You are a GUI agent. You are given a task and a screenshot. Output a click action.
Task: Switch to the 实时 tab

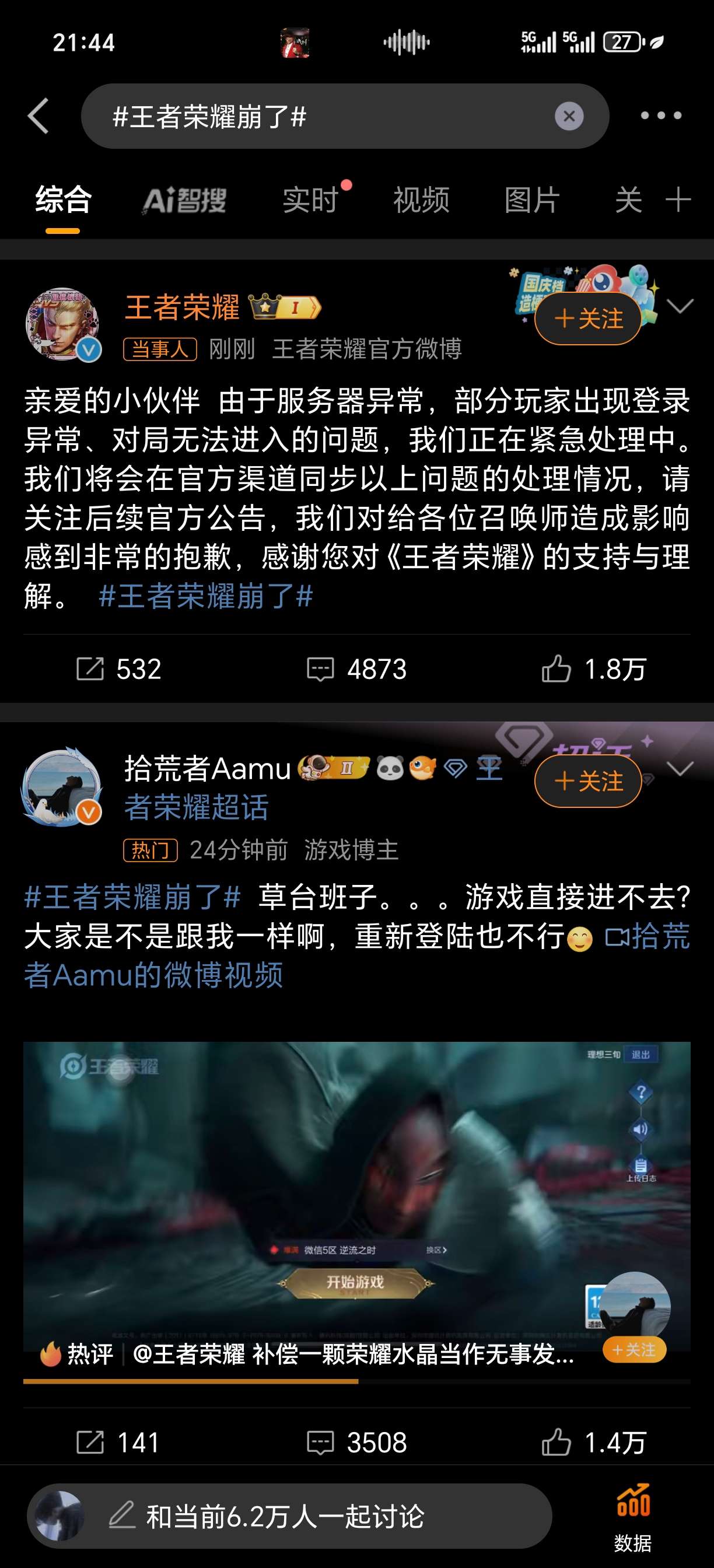pyautogui.click(x=310, y=200)
